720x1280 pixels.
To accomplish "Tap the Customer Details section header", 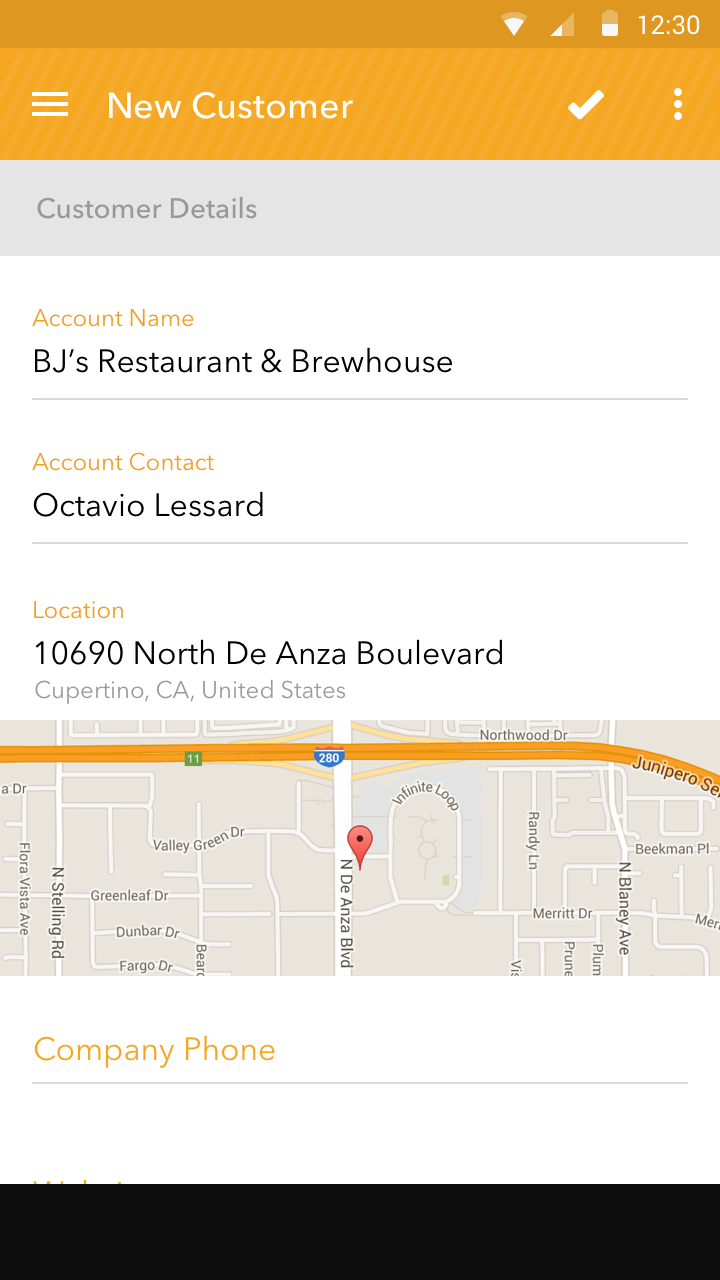I will (x=146, y=208).
